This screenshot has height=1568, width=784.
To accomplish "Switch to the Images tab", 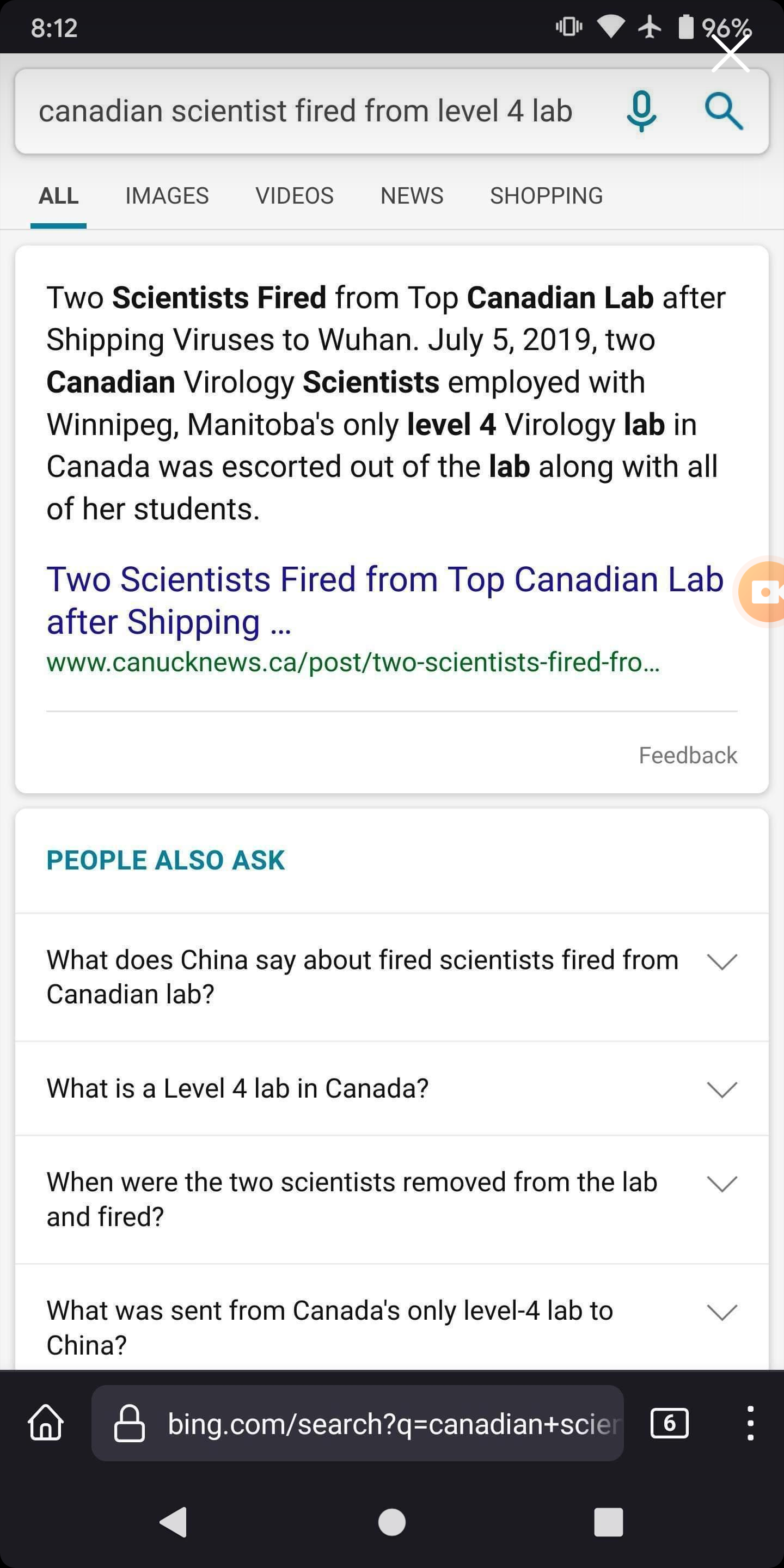I will pyautogui.click(x=167, y=196).
